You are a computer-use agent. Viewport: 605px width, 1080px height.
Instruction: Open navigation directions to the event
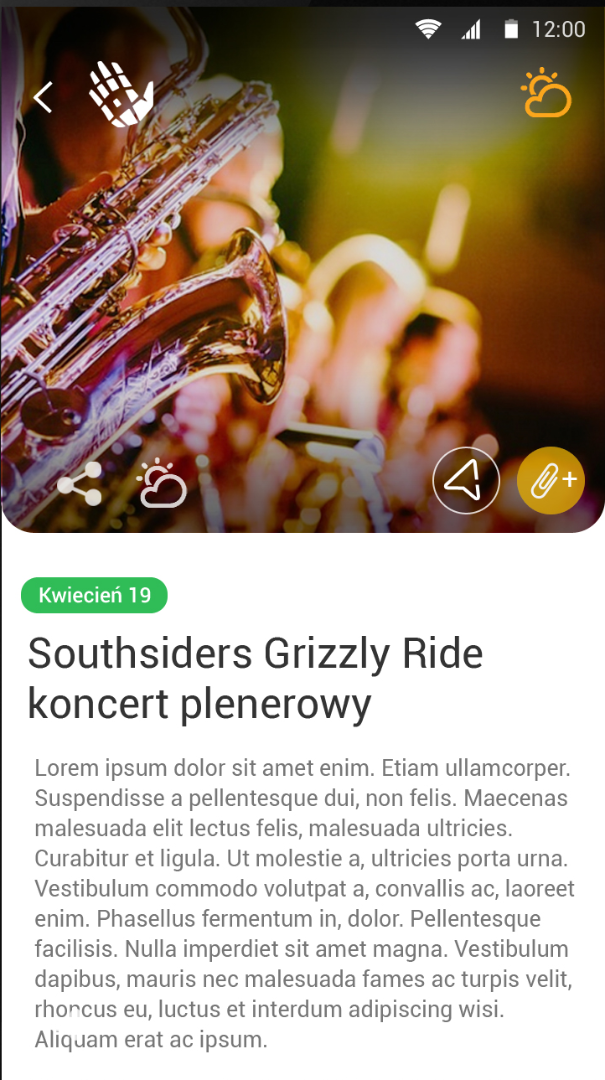click(466, 481)
